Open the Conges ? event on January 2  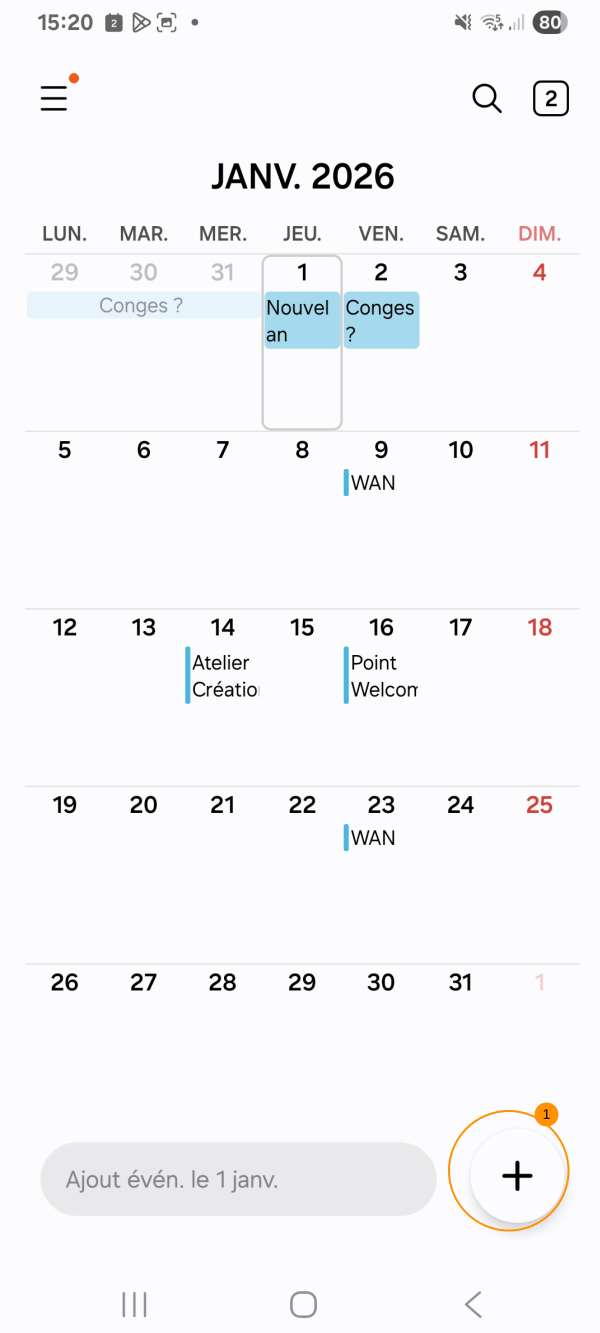tap(380, 321)
